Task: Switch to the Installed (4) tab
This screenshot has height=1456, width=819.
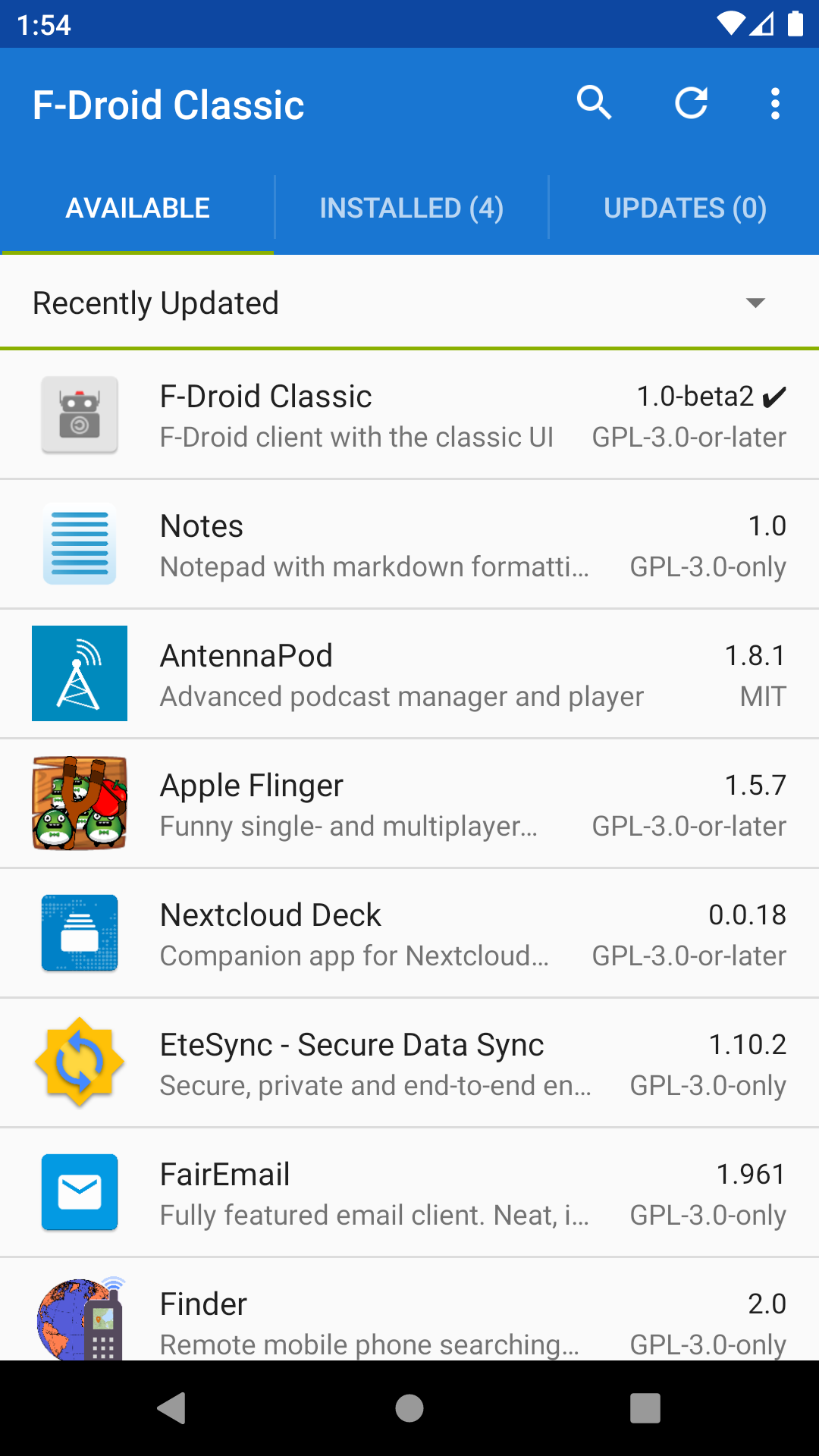Action: coord(411,208)
